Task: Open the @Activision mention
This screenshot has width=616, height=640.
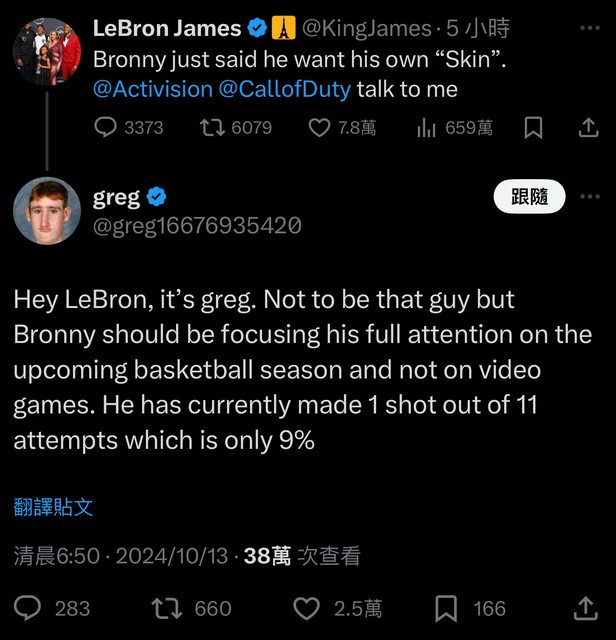Action: point(152,89)
